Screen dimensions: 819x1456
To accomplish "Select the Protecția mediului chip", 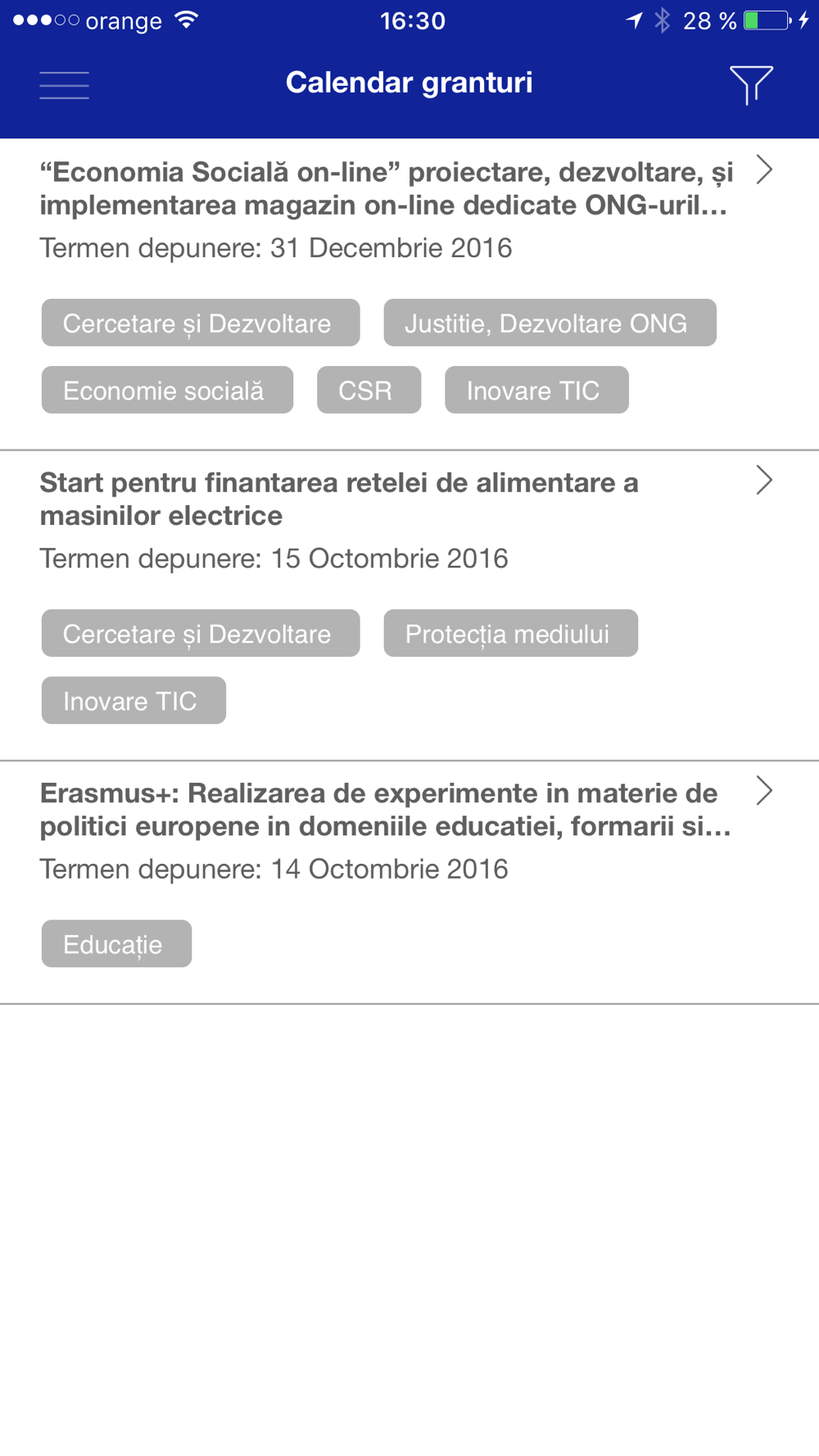I will click(510, 633).
